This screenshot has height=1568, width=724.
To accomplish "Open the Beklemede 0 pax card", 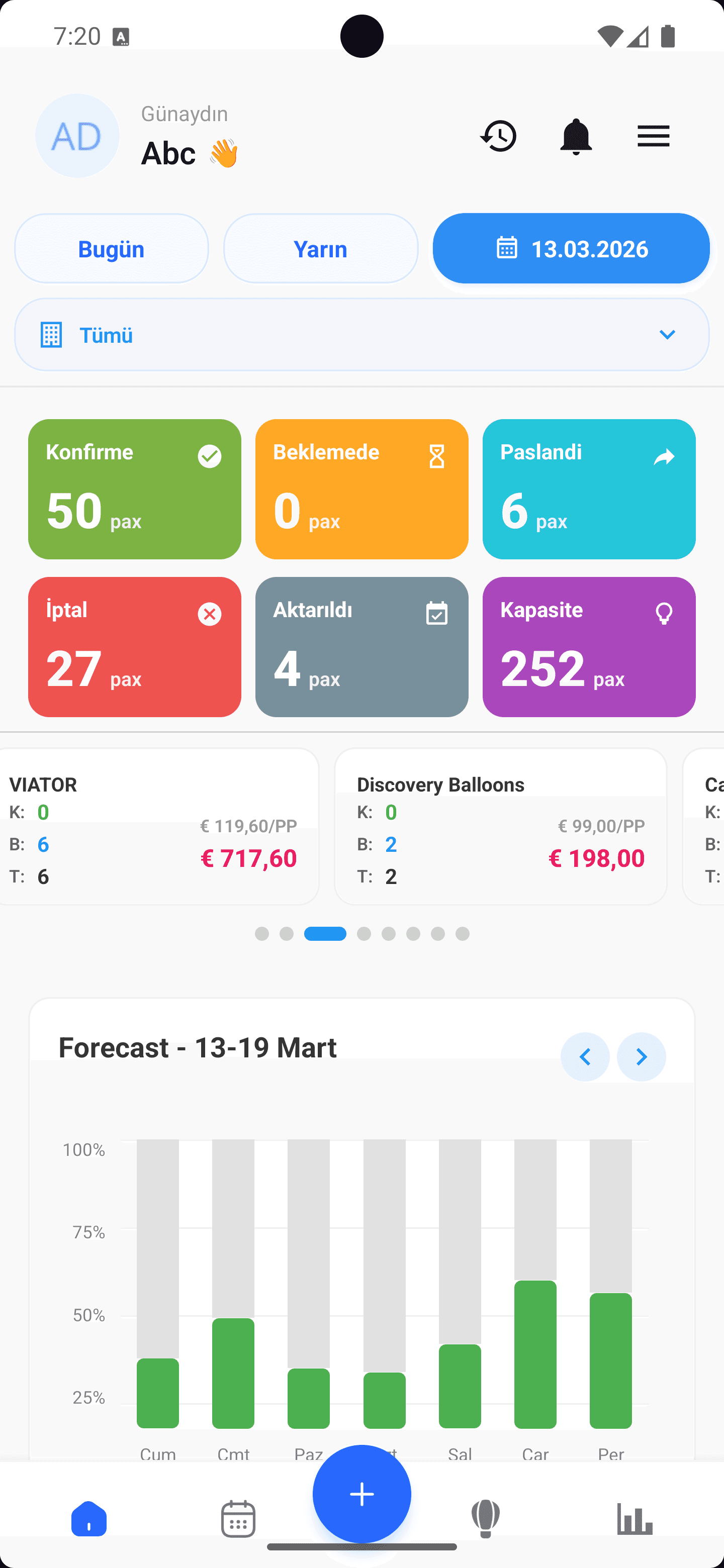I will coord(361,489).
